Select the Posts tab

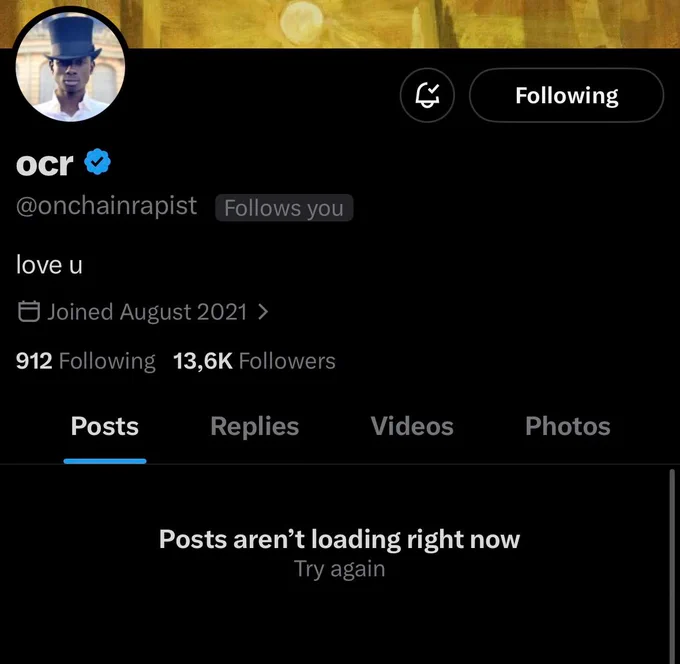pos(105,426)
